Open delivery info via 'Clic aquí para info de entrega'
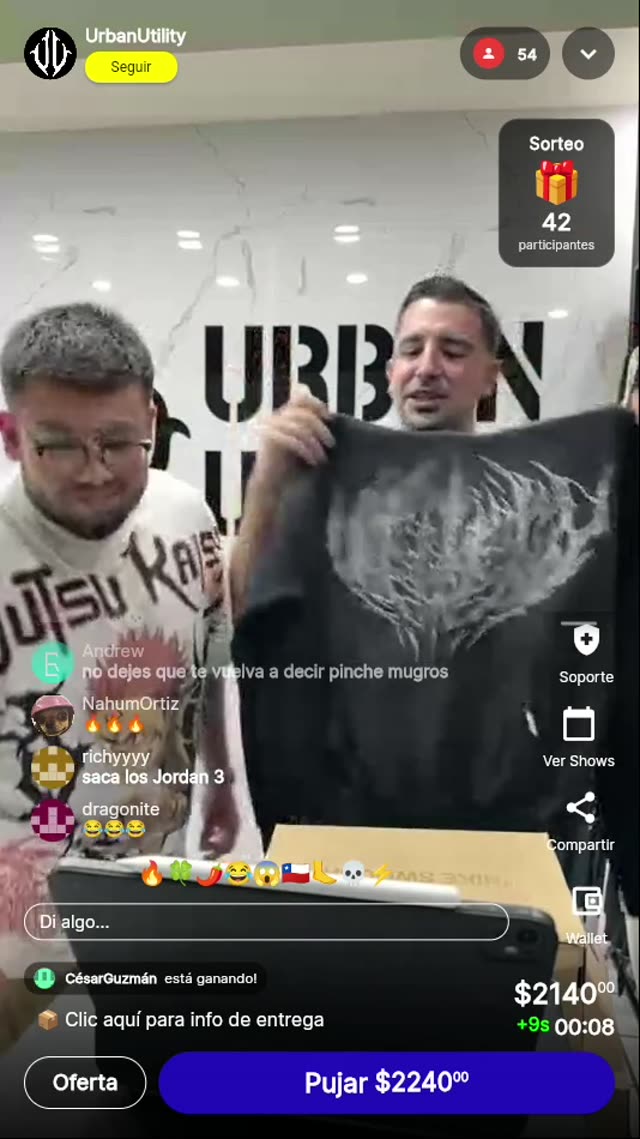Image resolution: width=640 pixels, height=1139 pixels. tap(194, 1020)
